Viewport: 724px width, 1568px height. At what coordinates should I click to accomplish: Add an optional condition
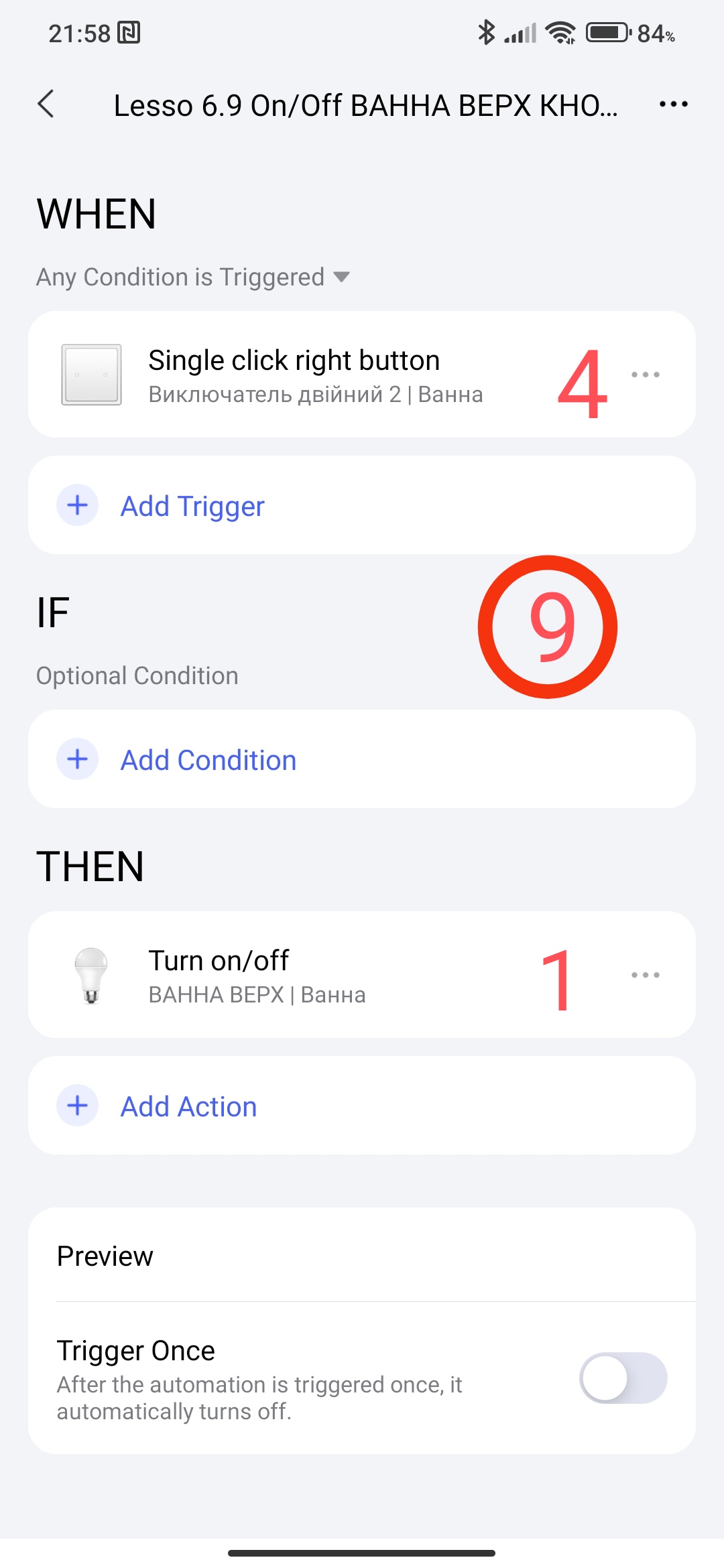tap(208, 760)
